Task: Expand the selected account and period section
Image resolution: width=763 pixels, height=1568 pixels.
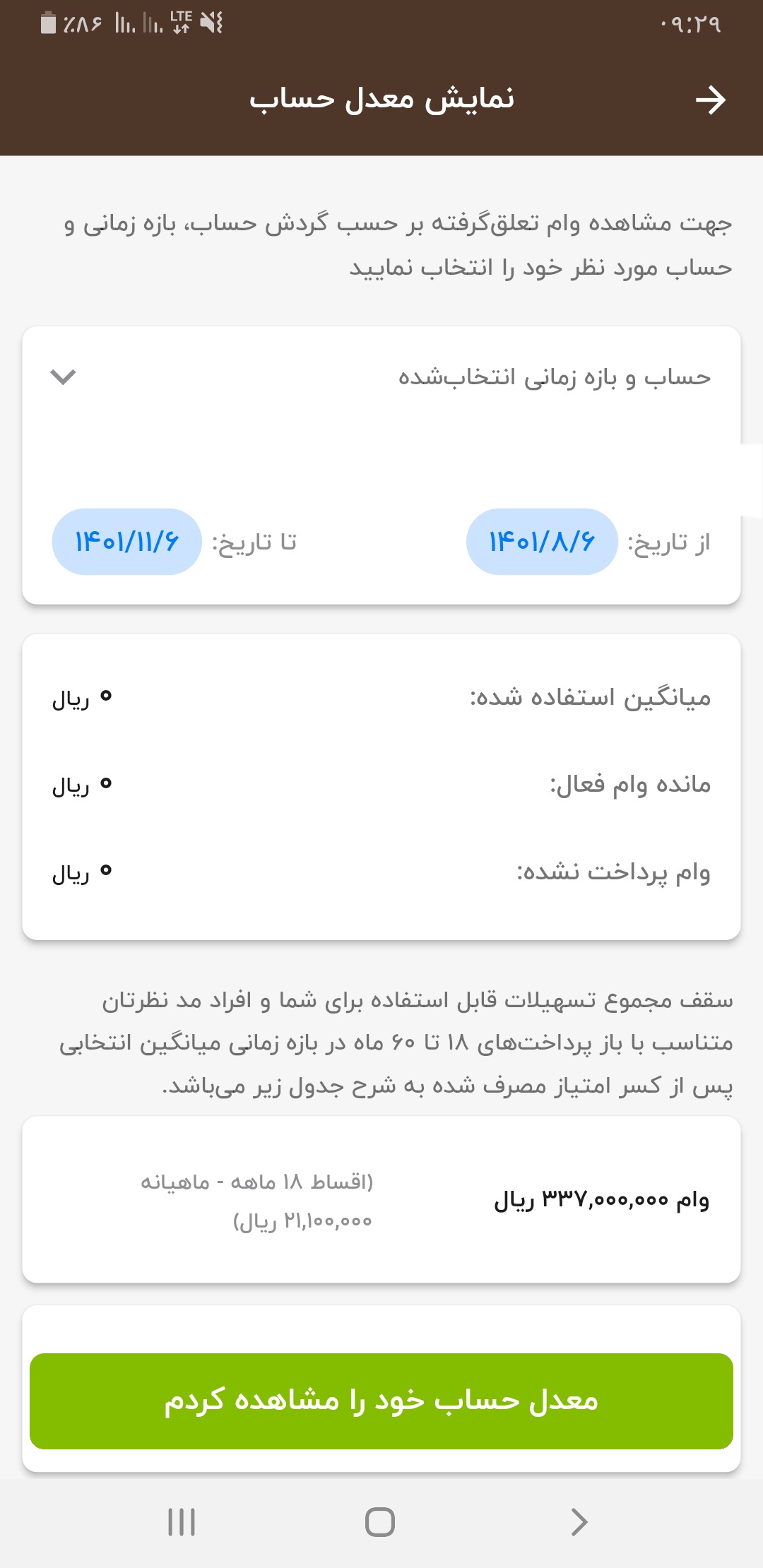Action: [x=63, y=377]
